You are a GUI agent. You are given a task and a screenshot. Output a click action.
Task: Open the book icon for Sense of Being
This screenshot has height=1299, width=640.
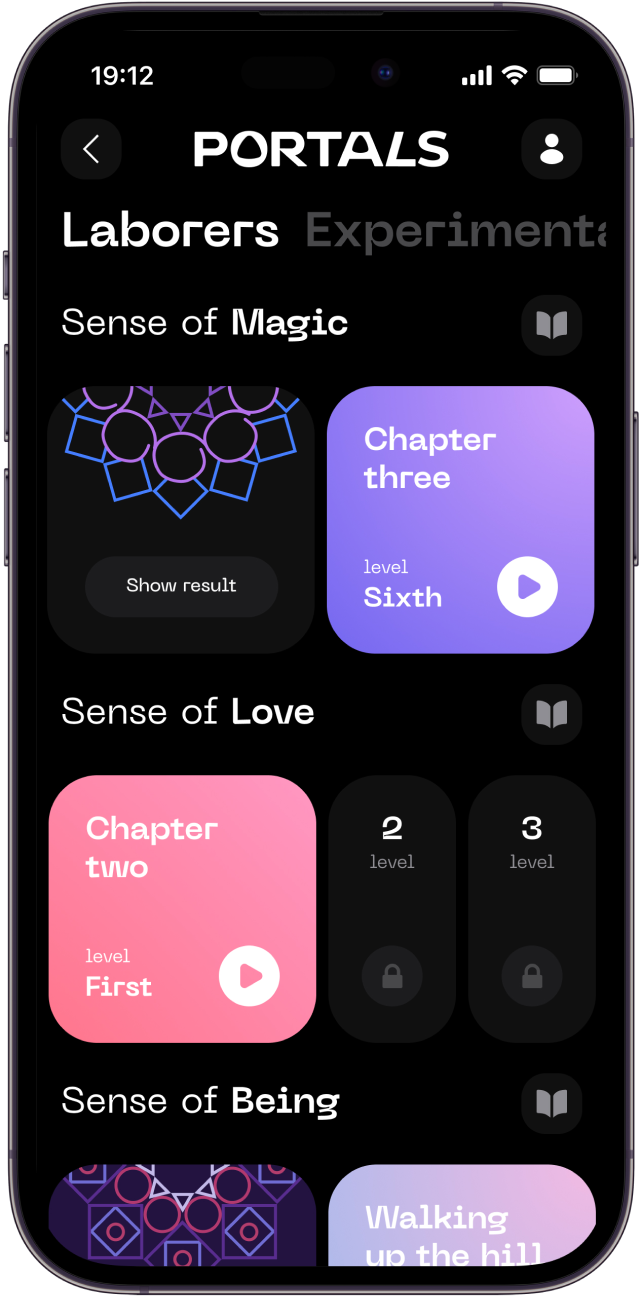551,1103
